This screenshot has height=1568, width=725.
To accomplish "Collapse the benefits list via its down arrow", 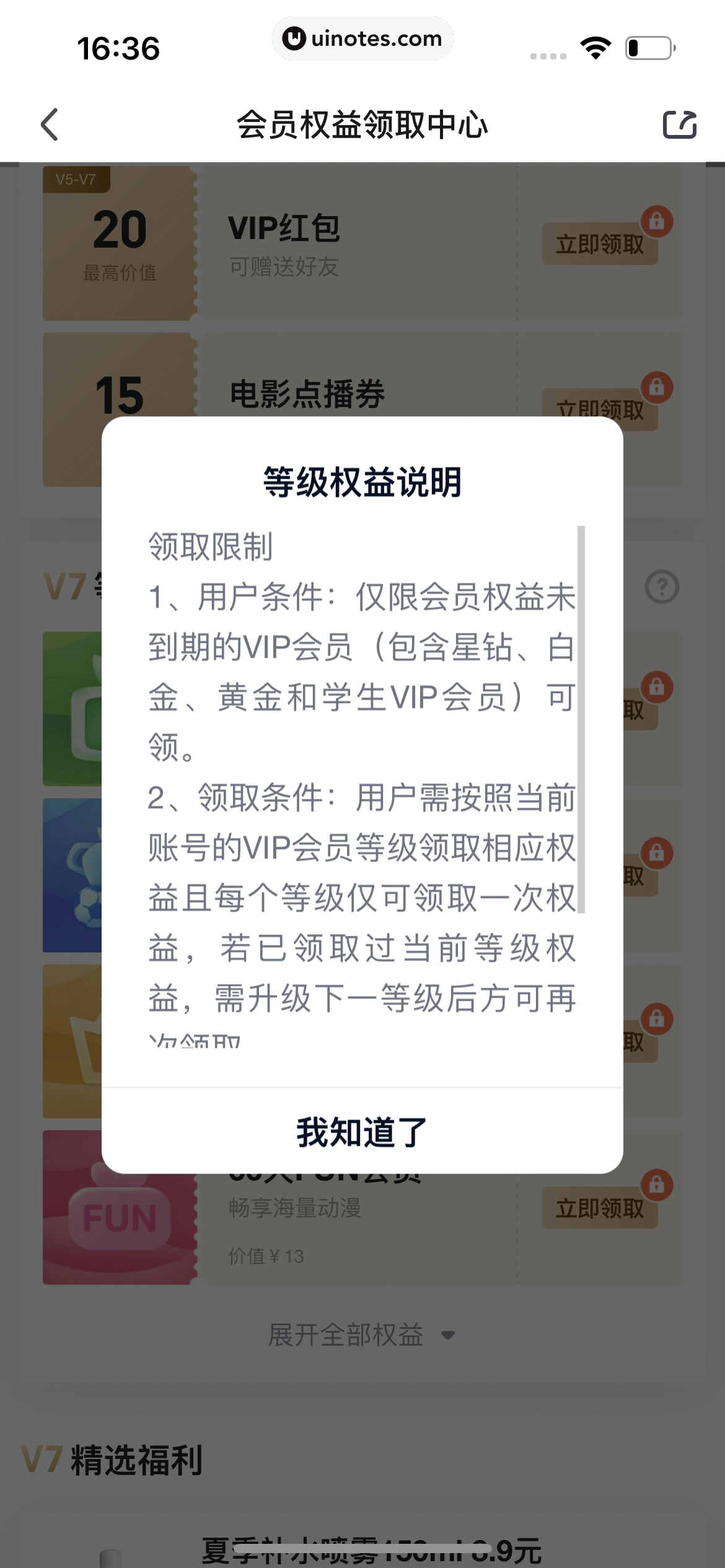I will [447, 1336].
